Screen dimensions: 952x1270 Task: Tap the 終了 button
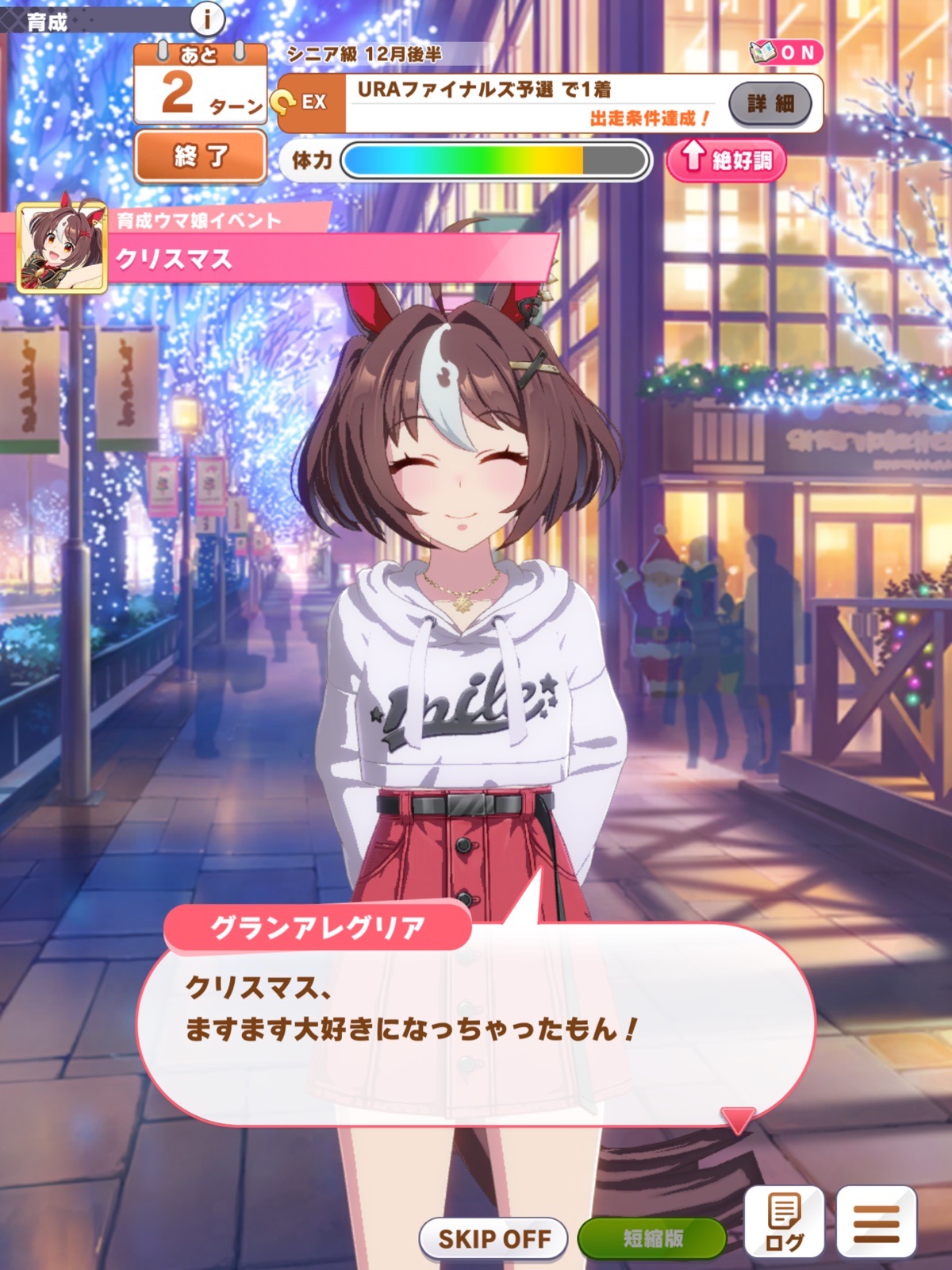201,156
